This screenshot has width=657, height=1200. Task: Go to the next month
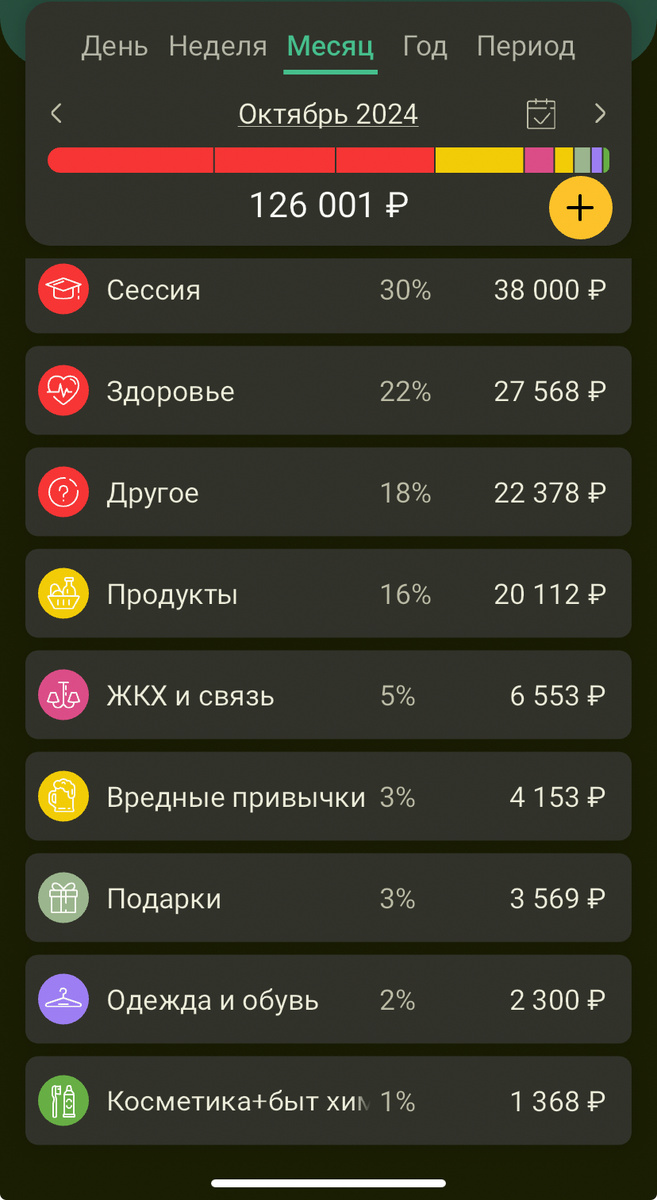point(600,114)
